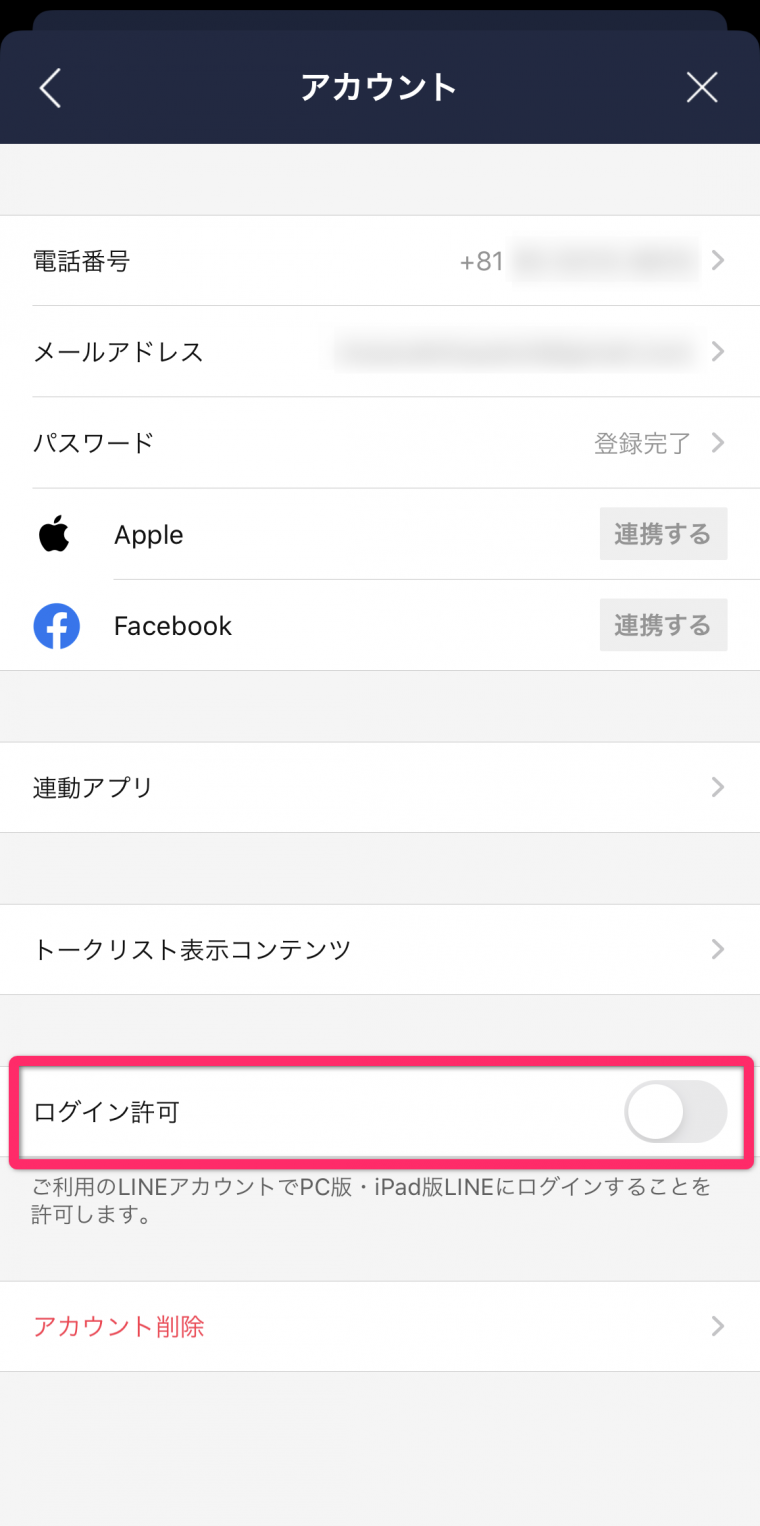
Task: Open the メールアドレス setting
Action: coord(380,352)
